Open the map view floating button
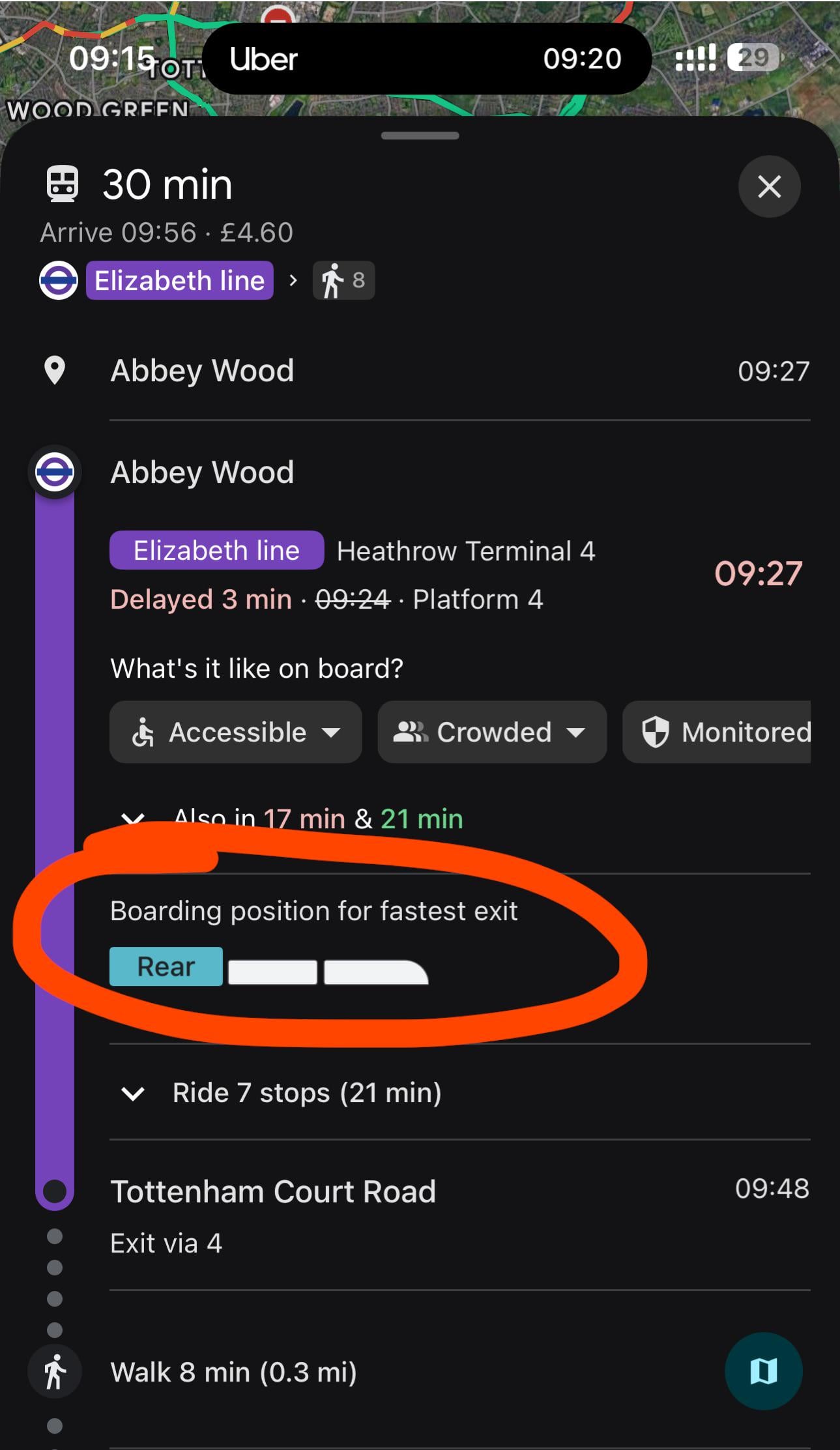 pos(763,1371)
